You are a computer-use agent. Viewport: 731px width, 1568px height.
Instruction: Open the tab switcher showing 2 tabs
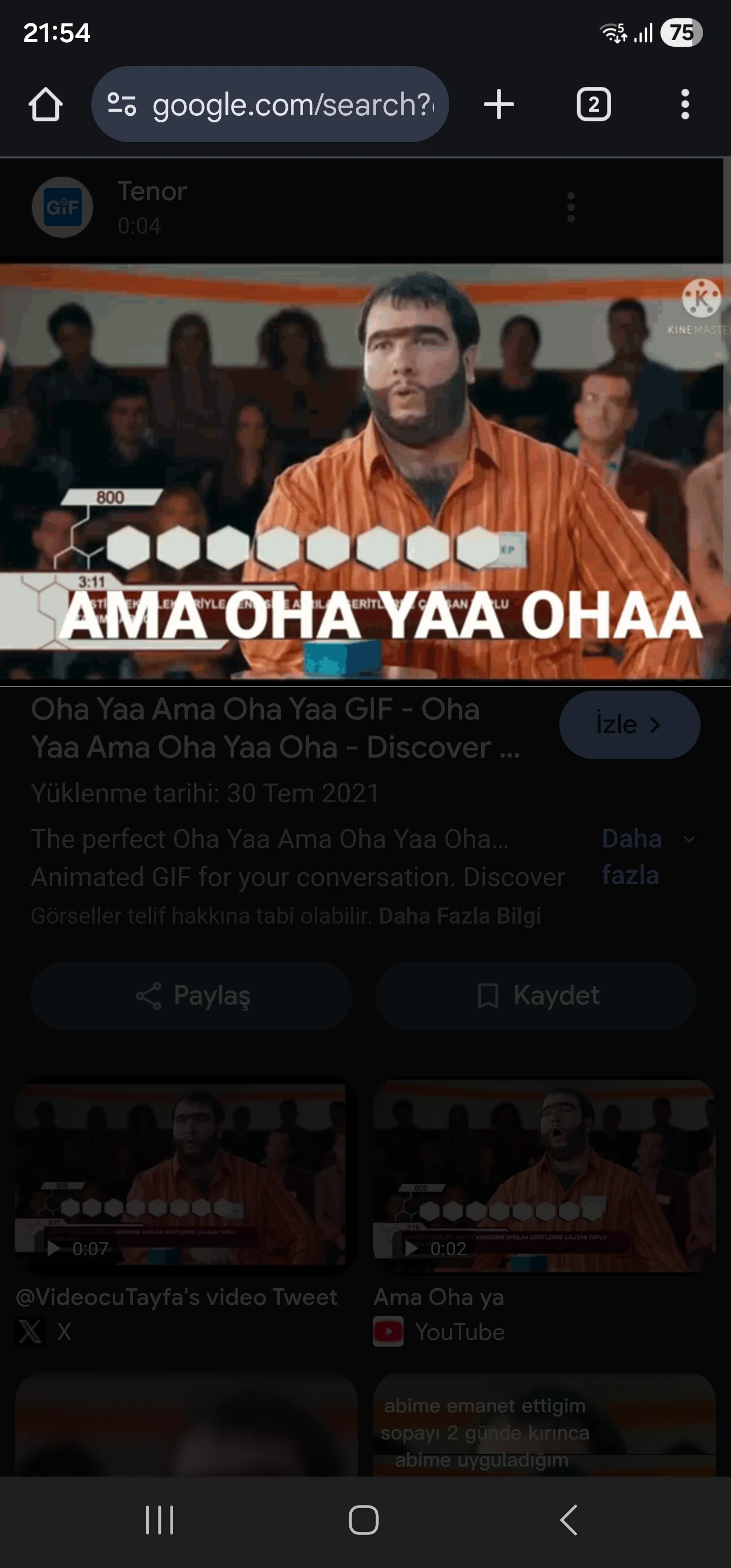(593, 105)
